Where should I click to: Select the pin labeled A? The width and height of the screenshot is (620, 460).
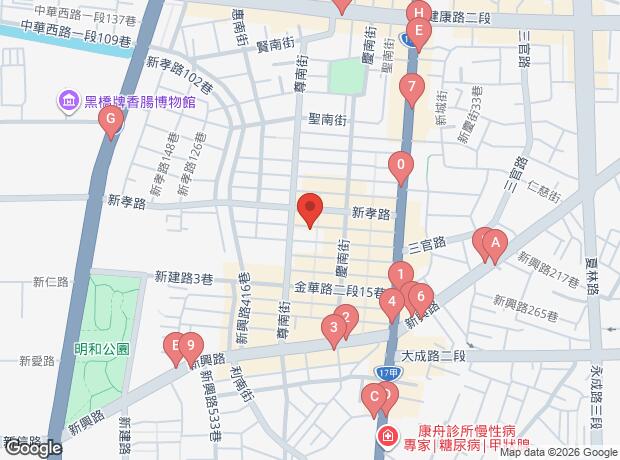[495, 241]
